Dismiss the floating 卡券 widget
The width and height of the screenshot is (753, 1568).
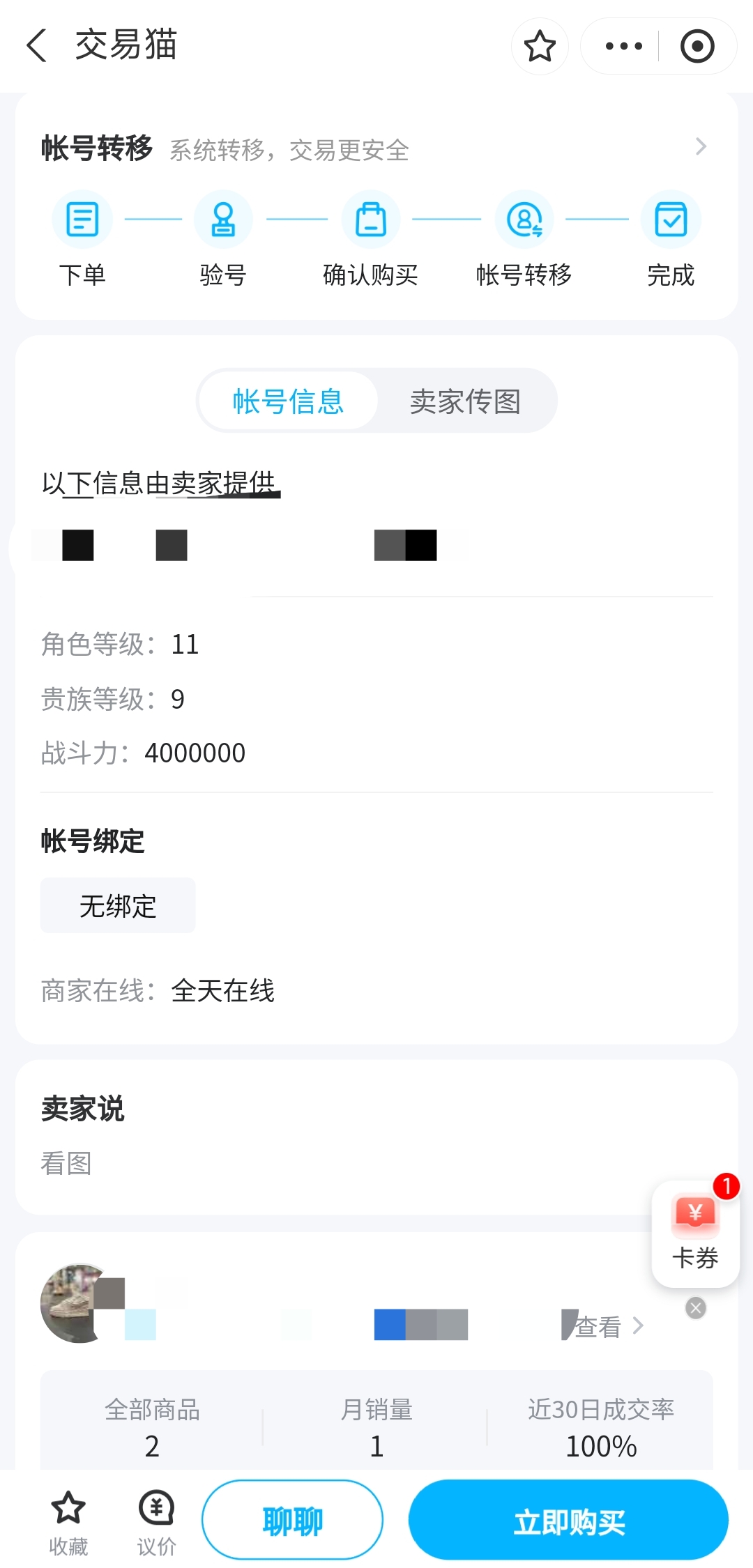(x=695, y=1308)
